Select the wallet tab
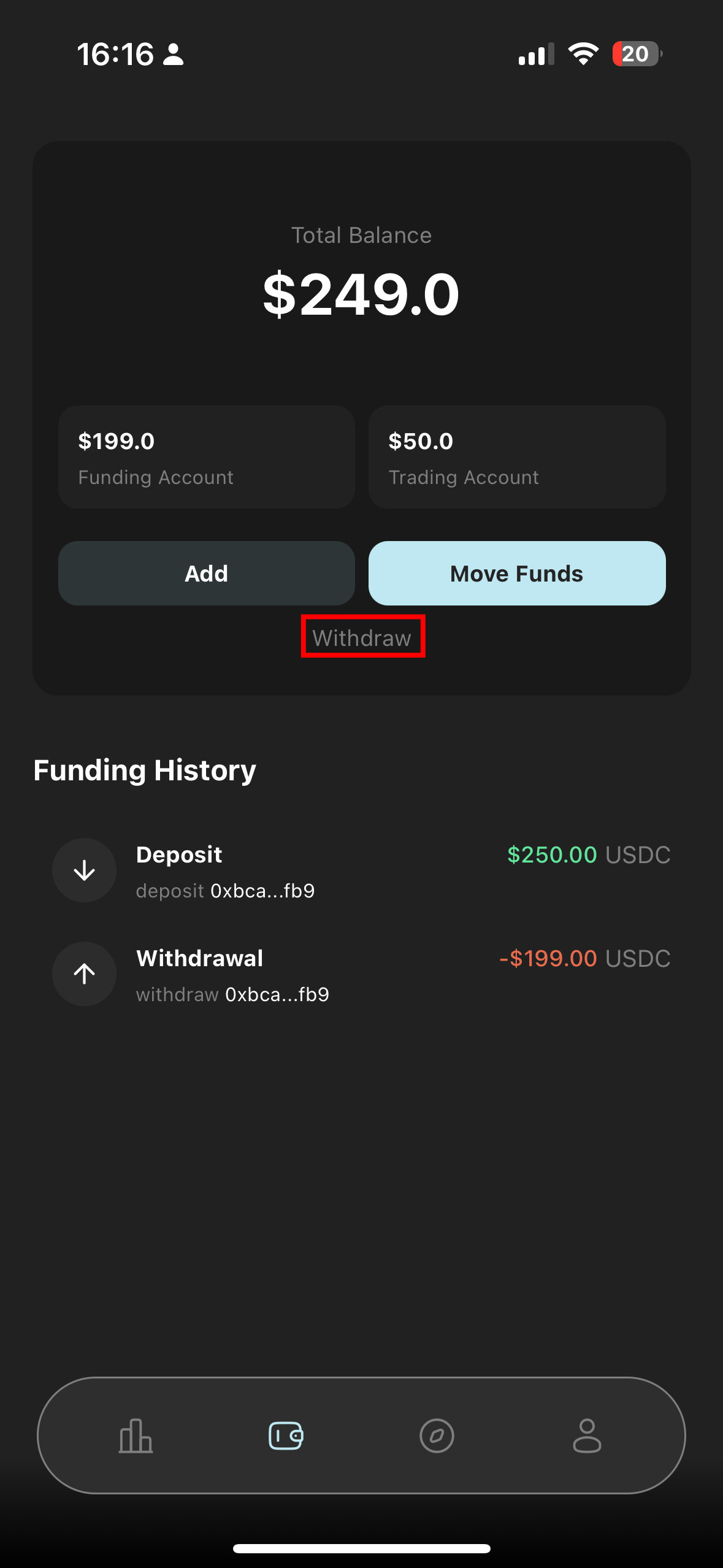Image resolution: width=723 pixels, height=1568 pixels. point(286,1436)
